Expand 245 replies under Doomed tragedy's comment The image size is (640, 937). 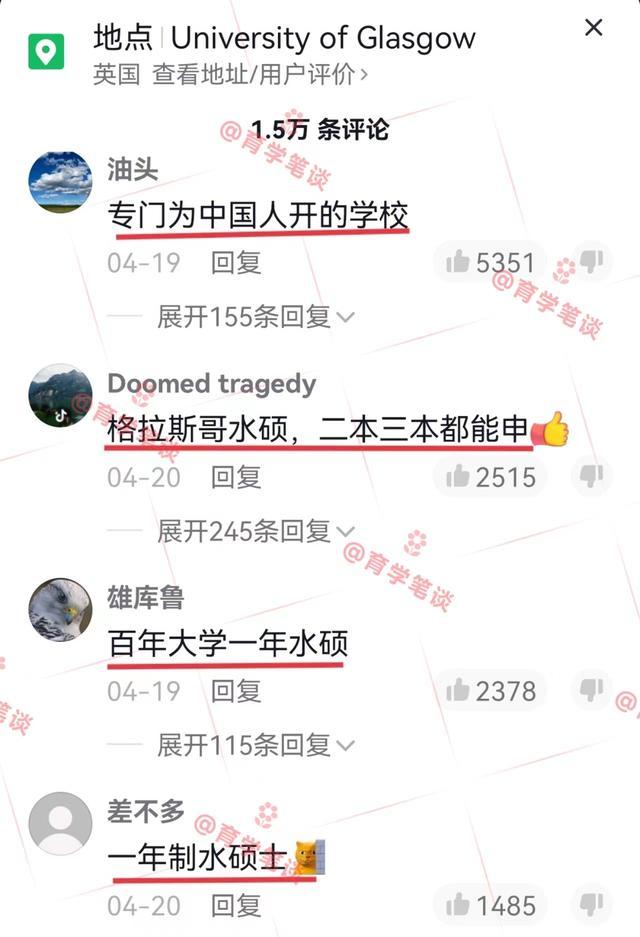(255, 531)
